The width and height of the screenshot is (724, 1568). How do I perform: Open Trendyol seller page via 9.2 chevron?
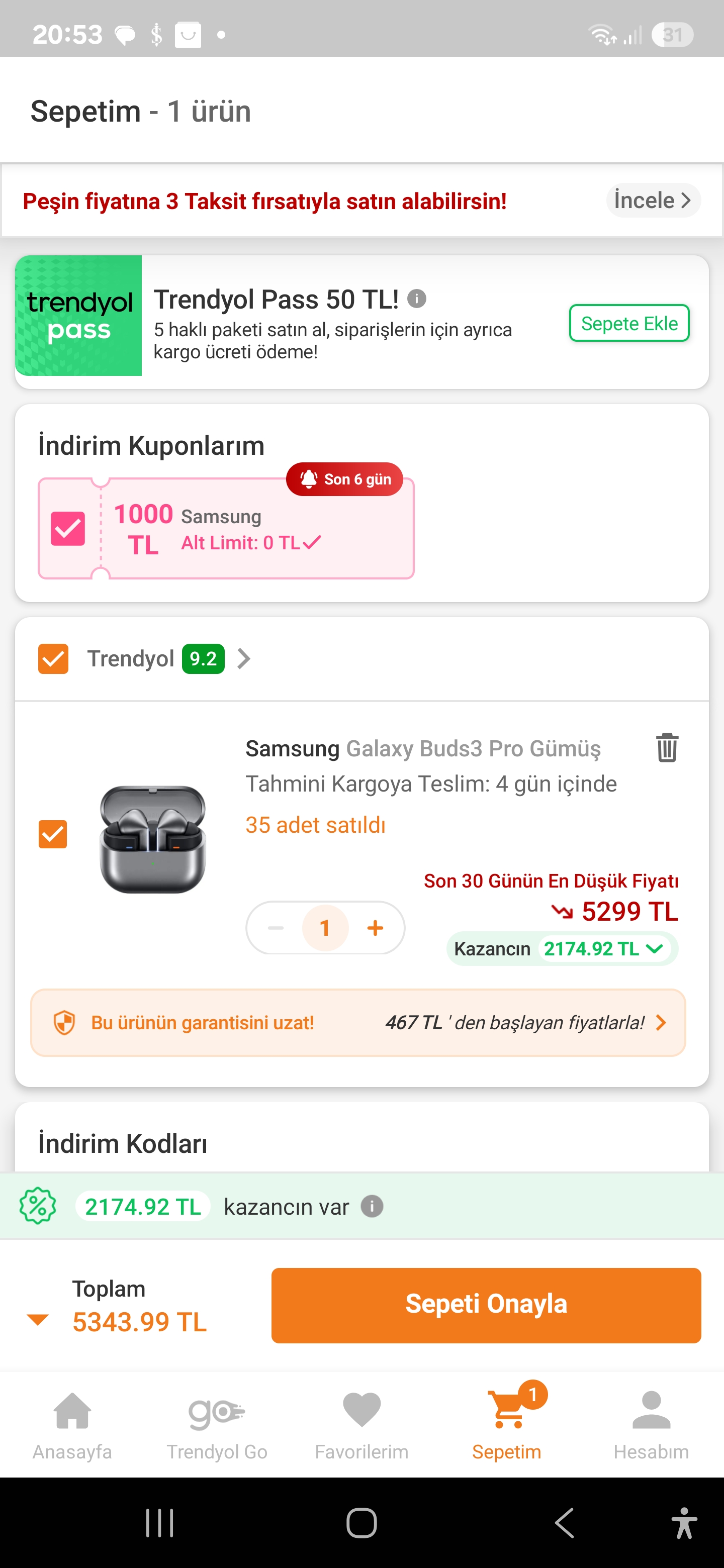click(x=243, y=658)
